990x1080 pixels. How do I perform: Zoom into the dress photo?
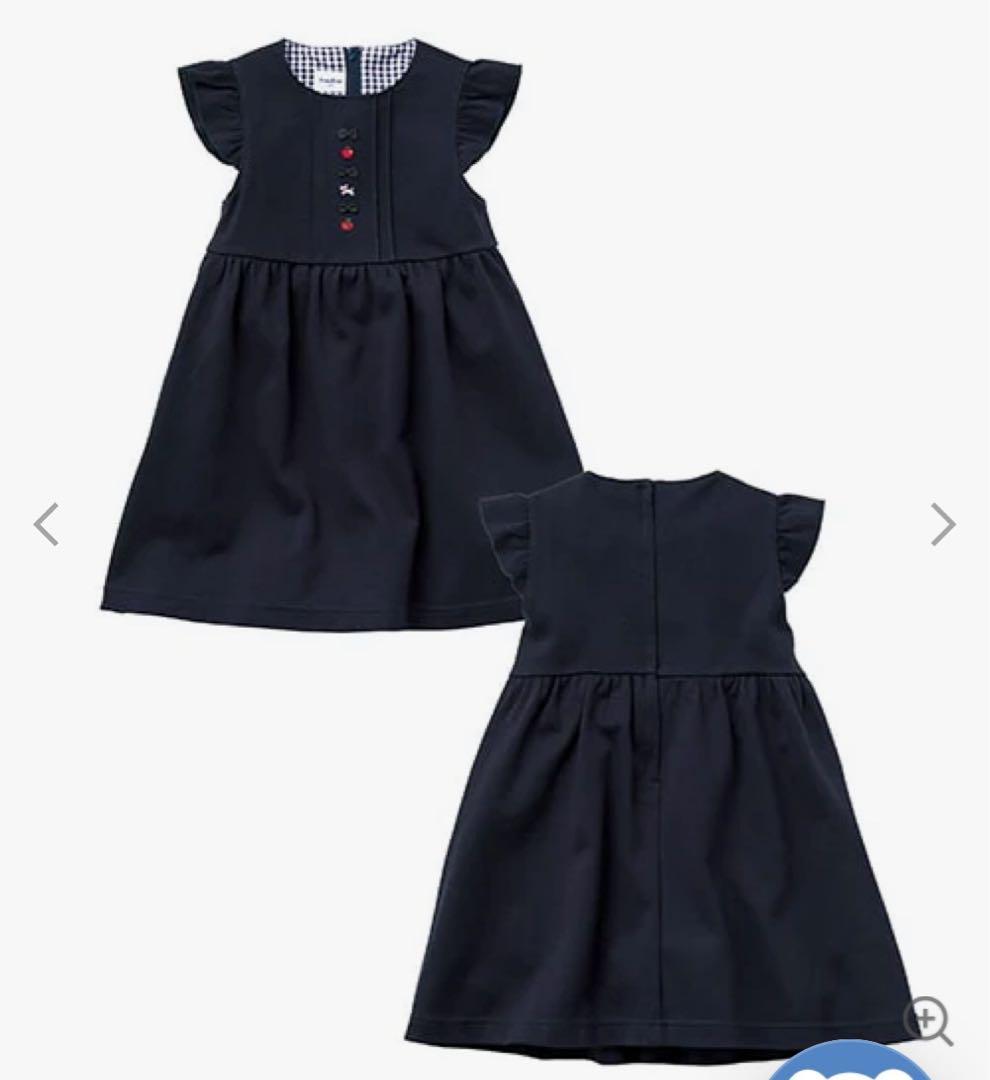[x=927, y=1020]
